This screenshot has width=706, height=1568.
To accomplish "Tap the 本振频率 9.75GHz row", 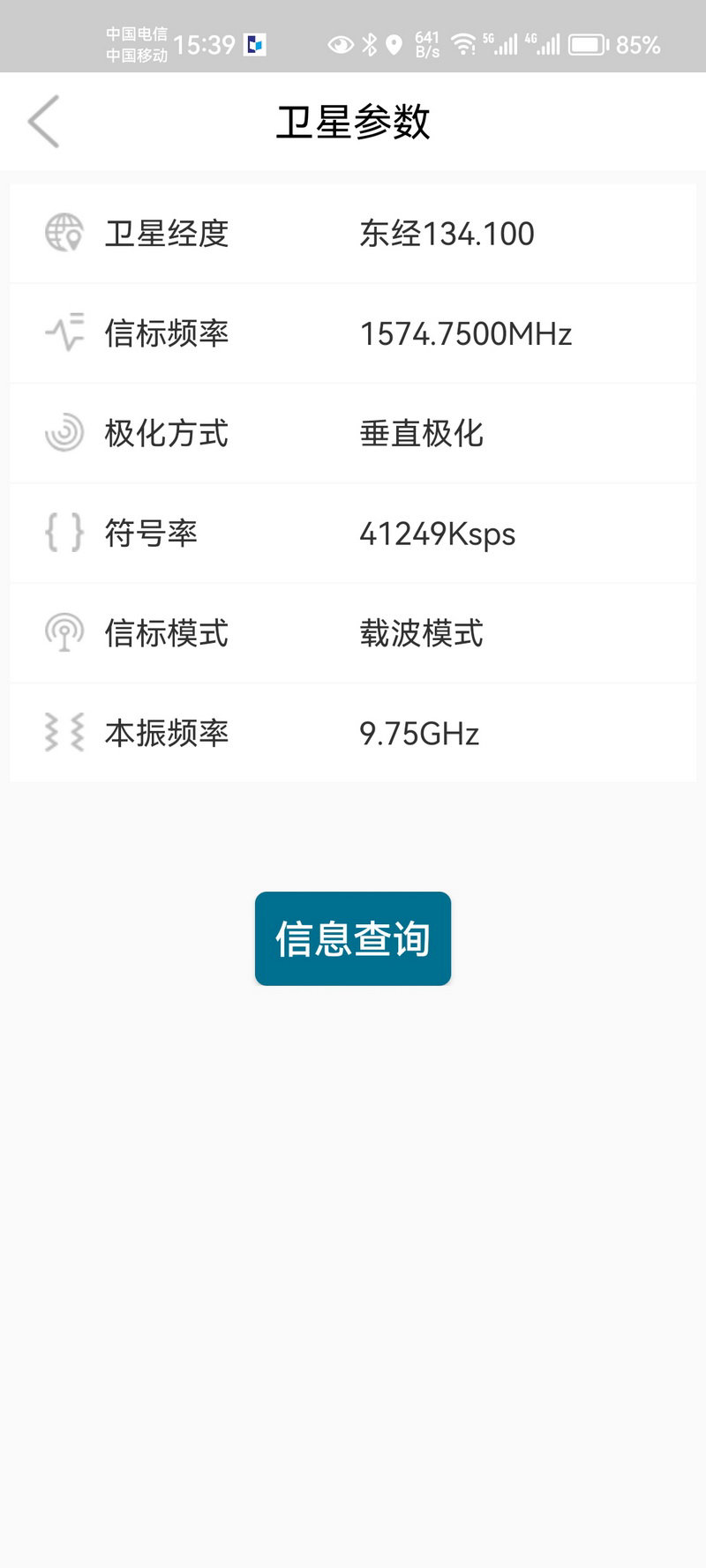I will 353,732.
